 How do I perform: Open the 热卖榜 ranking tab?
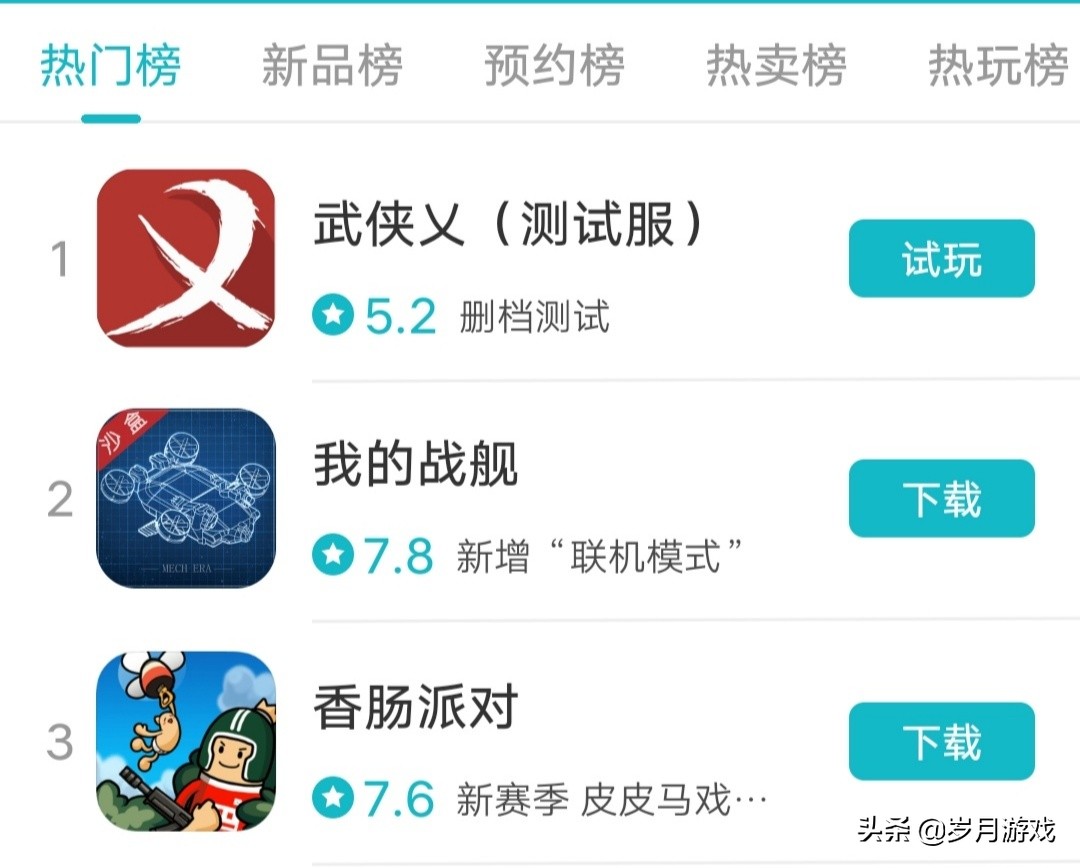[x=776, y=66]
